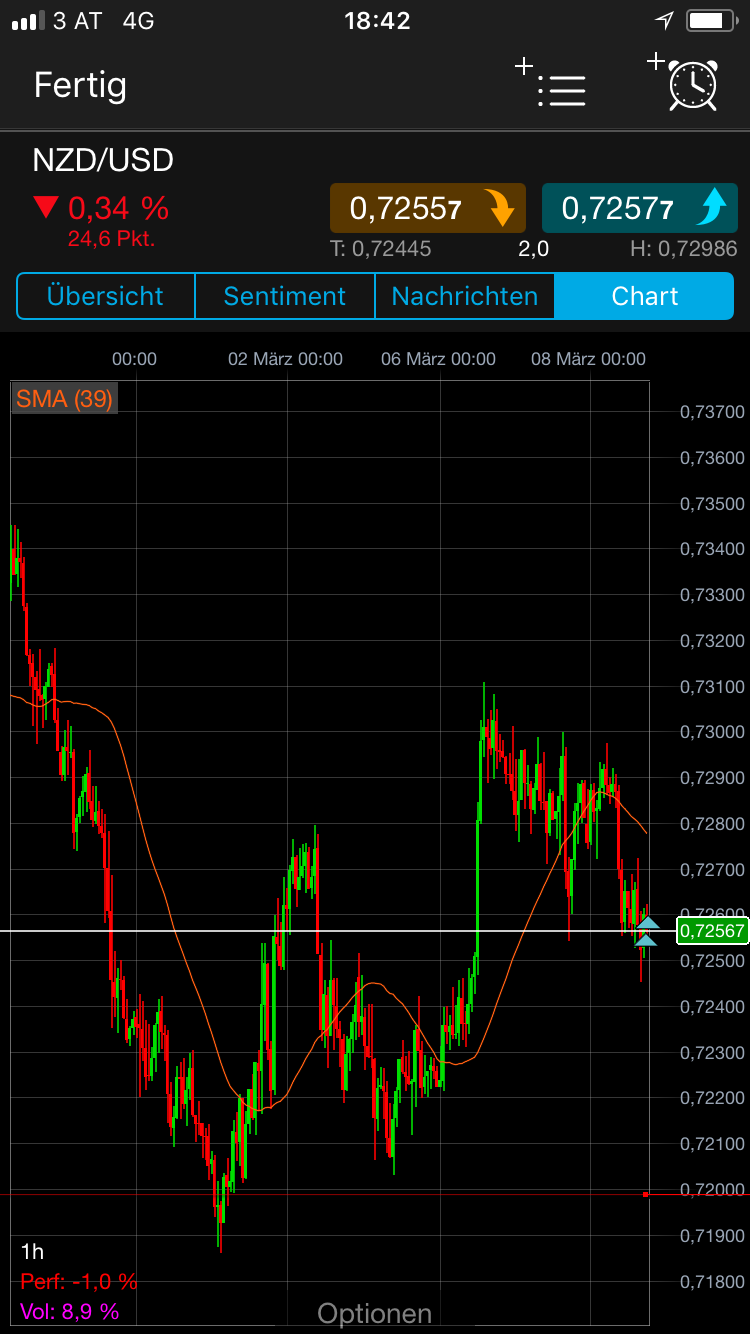Image resolution: width=750 pixels, height=1334 pixels.
Task: Tap the orange down arrow inside sell price
Action: pyautogui.click(x=501, y=207)
